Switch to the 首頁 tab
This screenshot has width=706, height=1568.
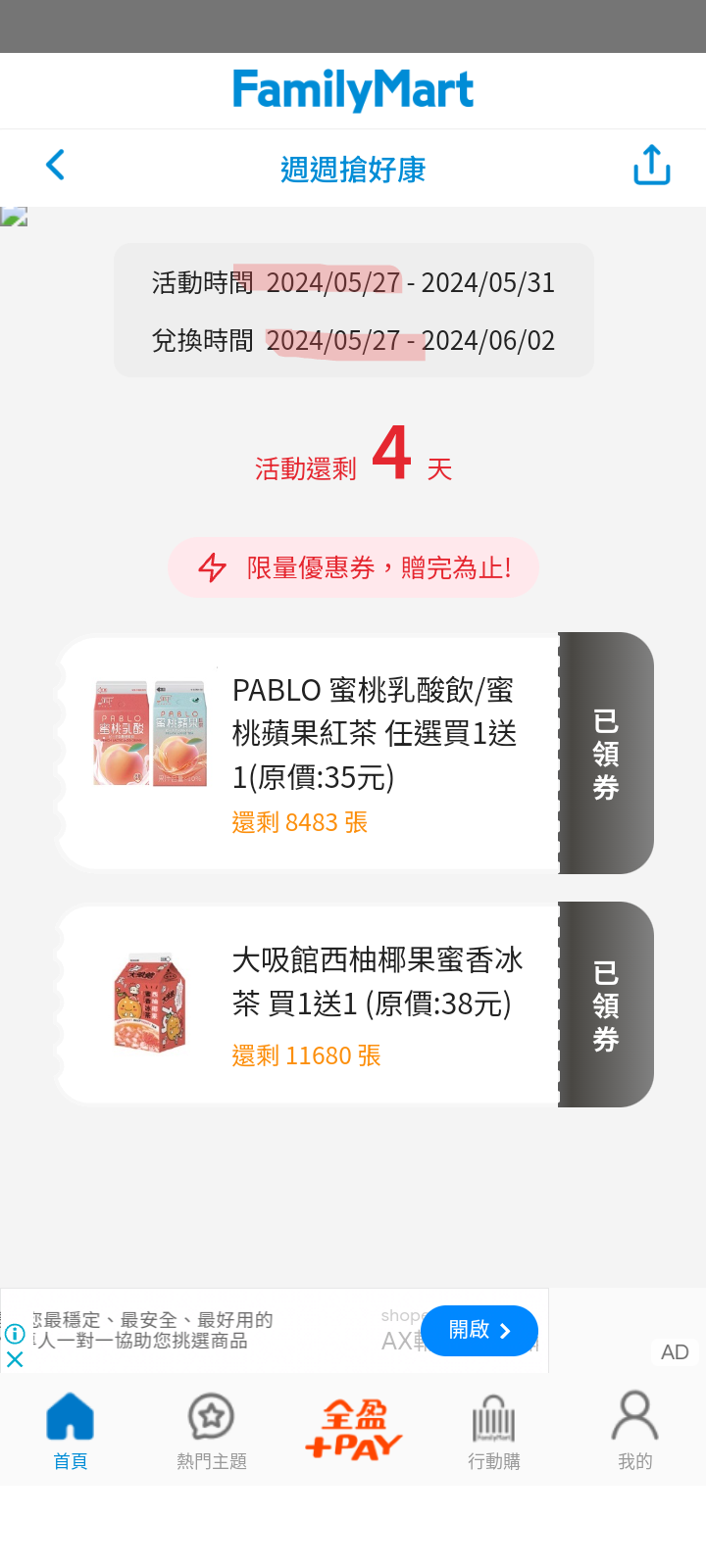tap(71, 1432)
